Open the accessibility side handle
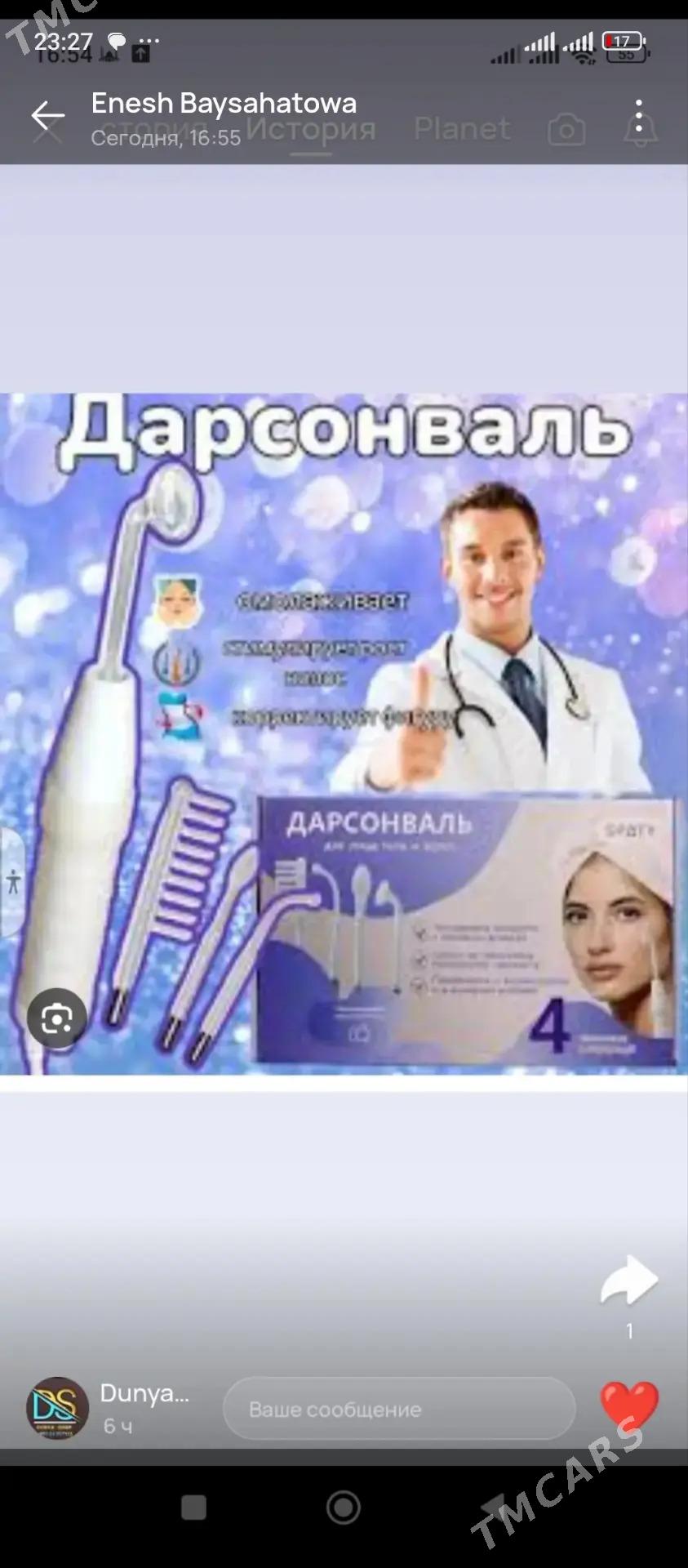The height and width of the screenshot is (1568, 688). (12, 882)
